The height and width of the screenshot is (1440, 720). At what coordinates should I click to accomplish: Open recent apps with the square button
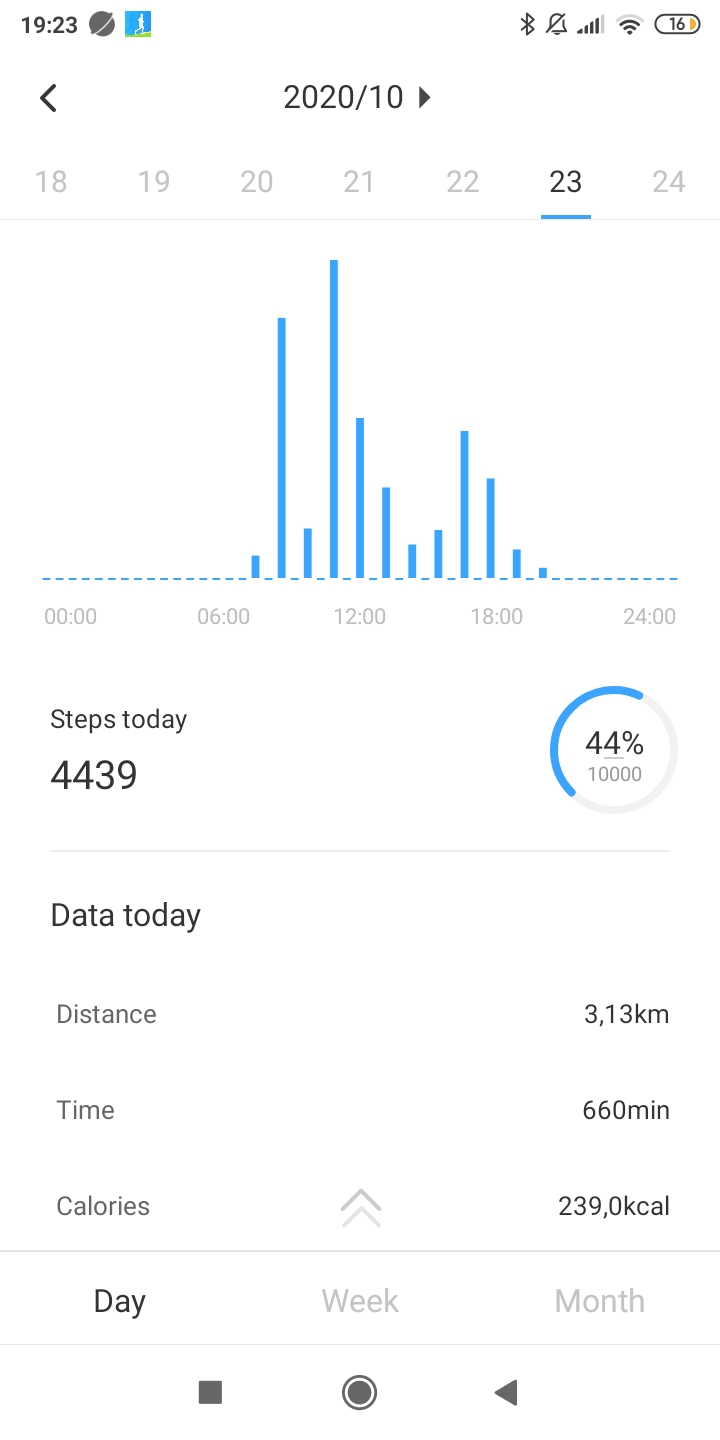point(210,1392)
